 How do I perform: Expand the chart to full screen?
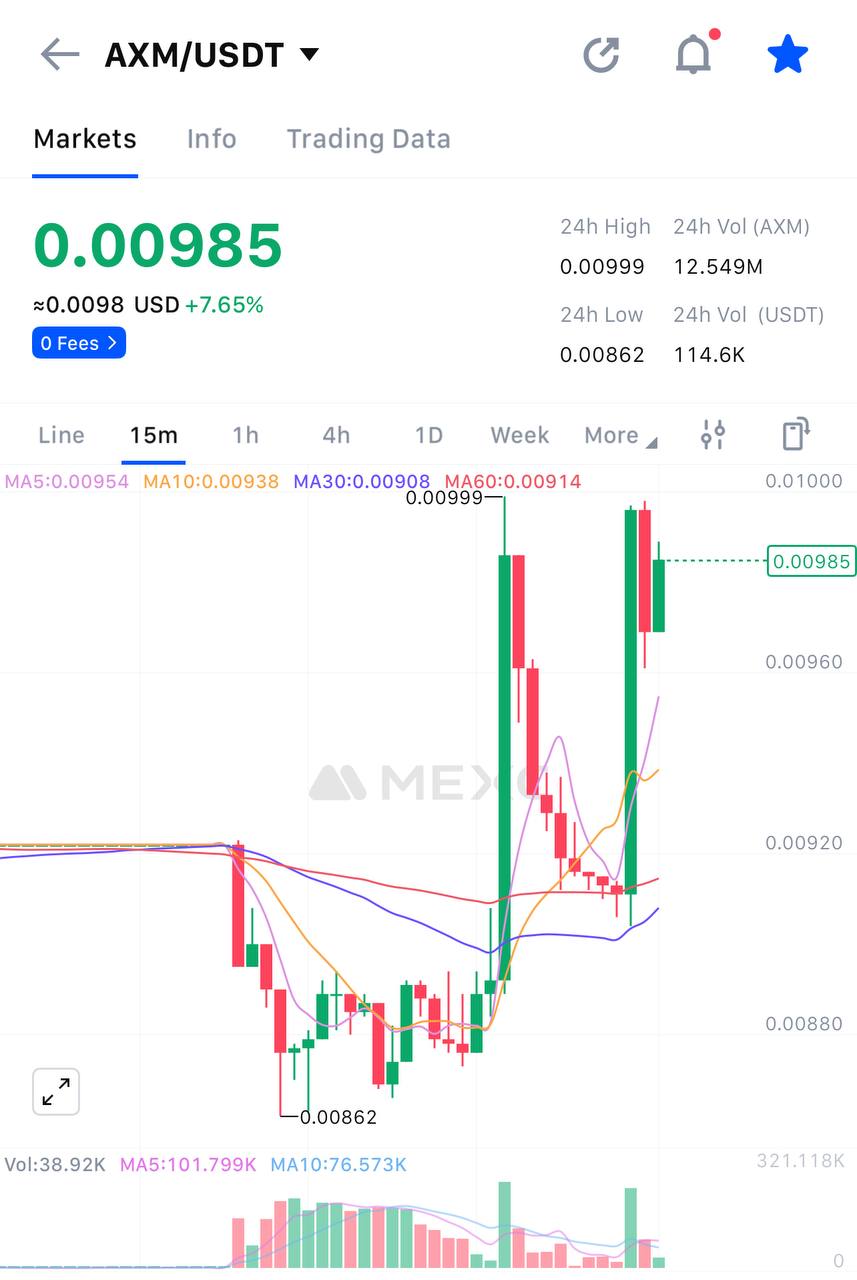click(x=56, y=1091)
